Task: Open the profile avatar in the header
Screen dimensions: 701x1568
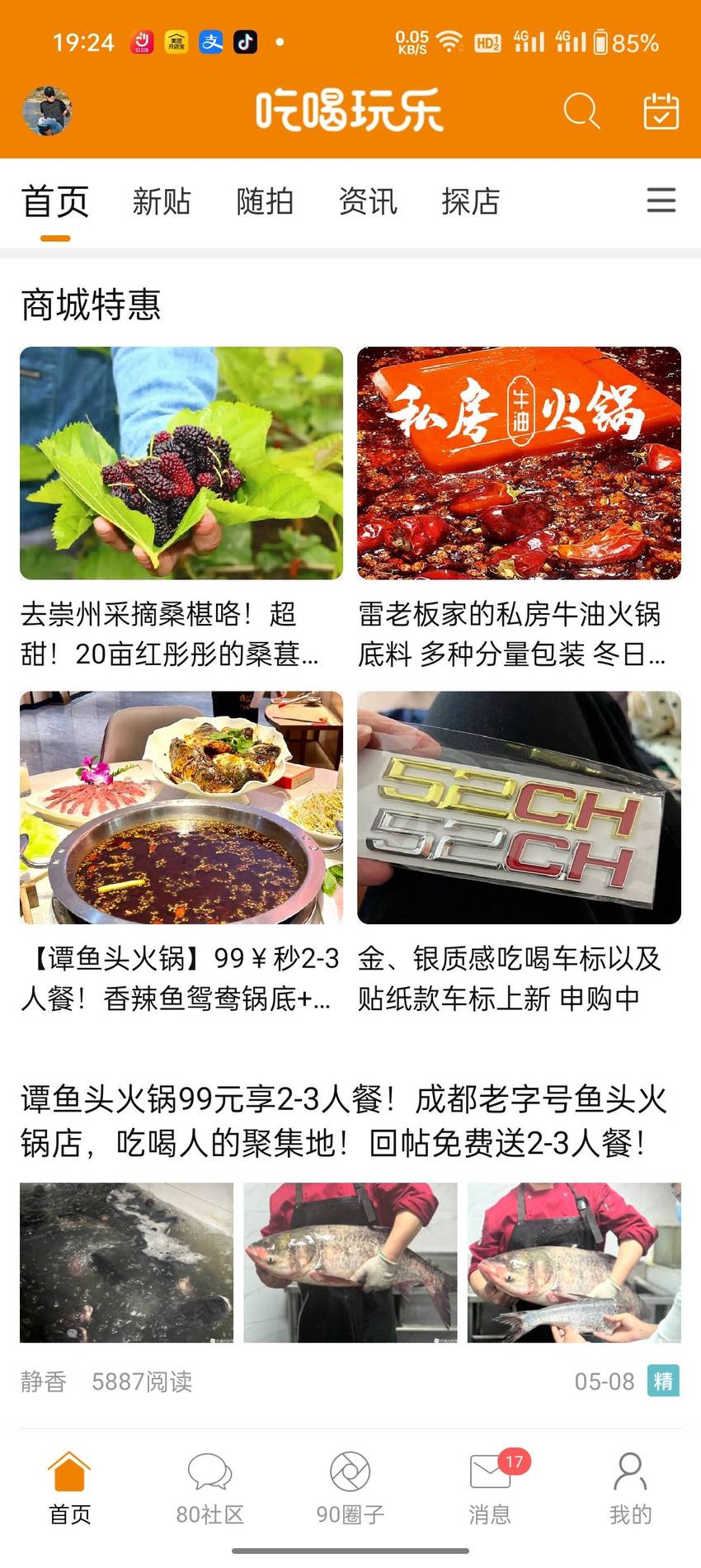Action: point(47,111)
